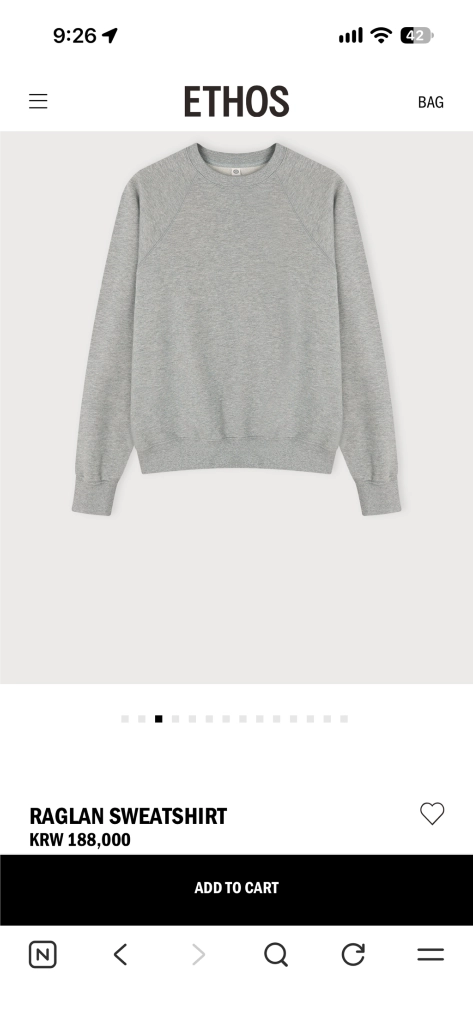Go to the ETHOS home page logo

236,101
